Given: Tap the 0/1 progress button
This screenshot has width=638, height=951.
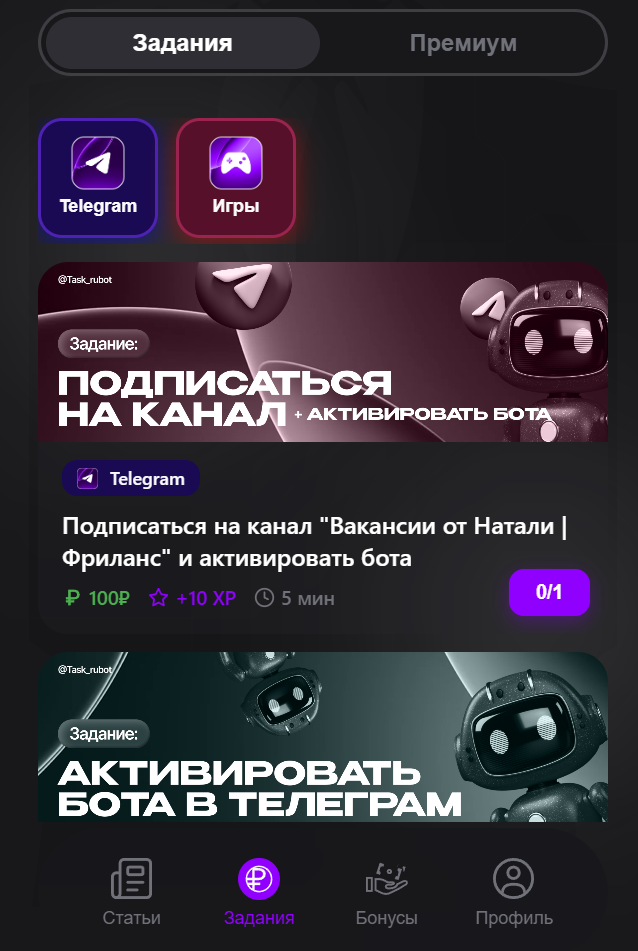Looking at the screenshot, I should click(549, 592).
